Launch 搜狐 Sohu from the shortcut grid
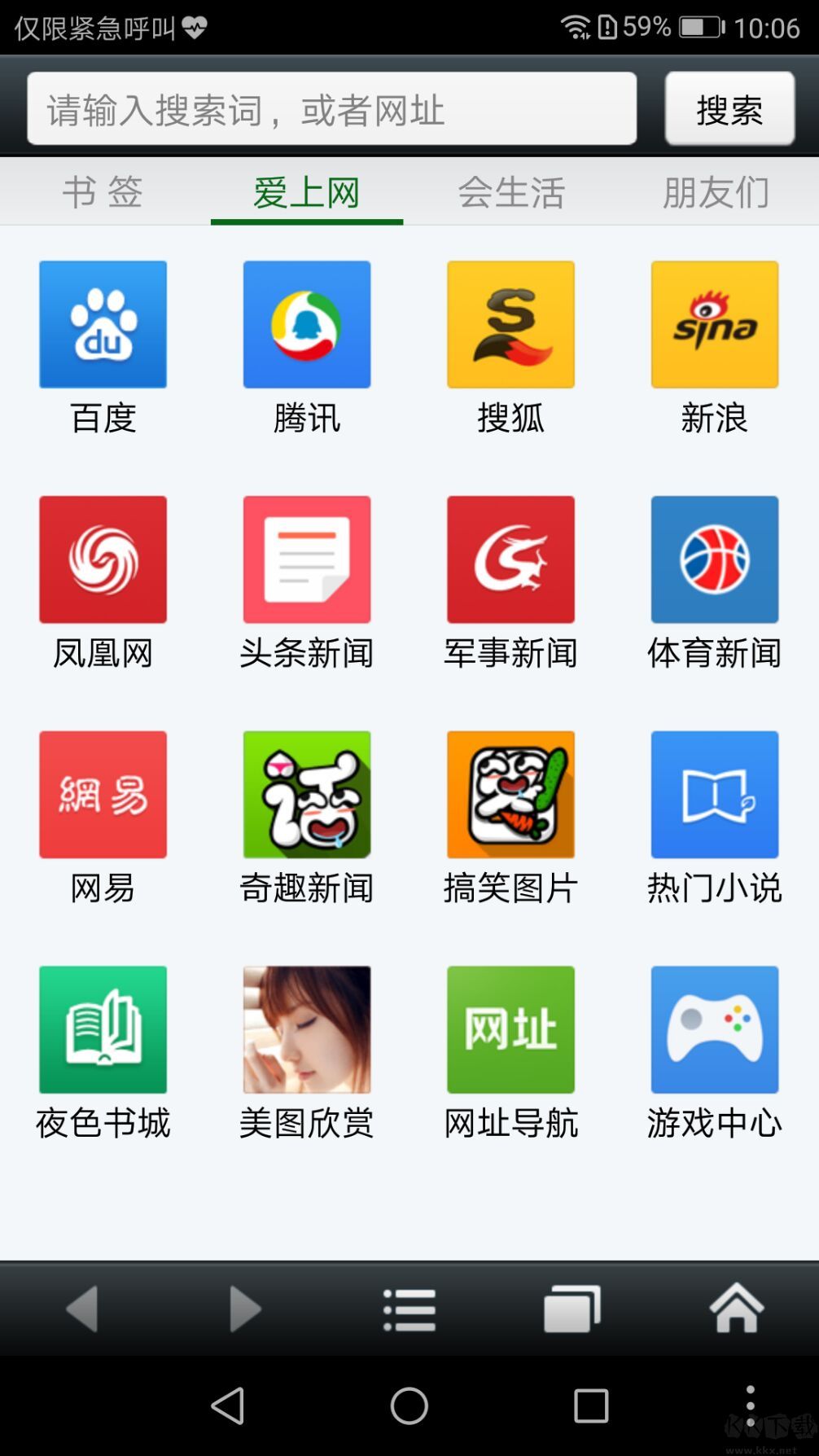Viewport: 819px width, 1456px height. point(510,323)
